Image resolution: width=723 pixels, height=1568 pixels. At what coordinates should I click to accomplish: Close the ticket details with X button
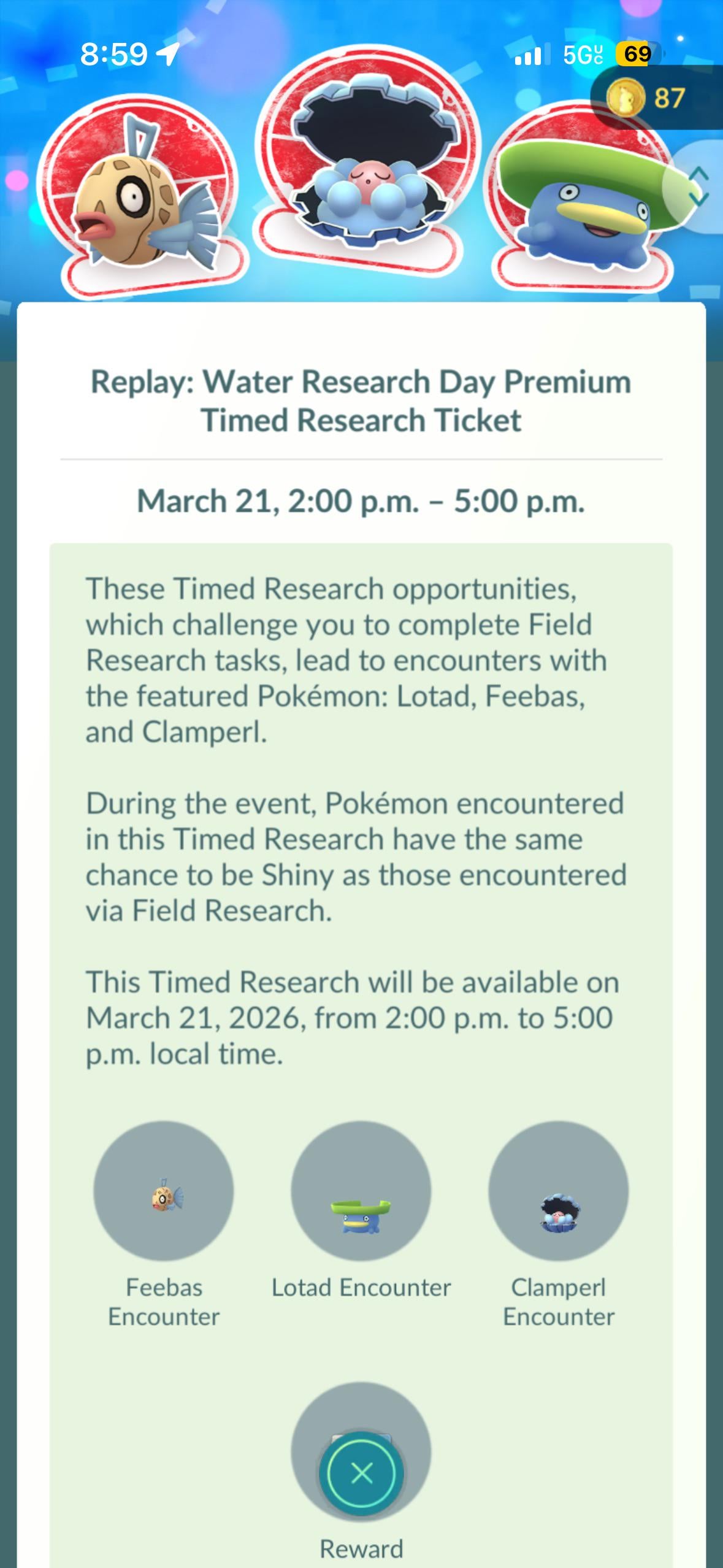tap(361, 1473)
